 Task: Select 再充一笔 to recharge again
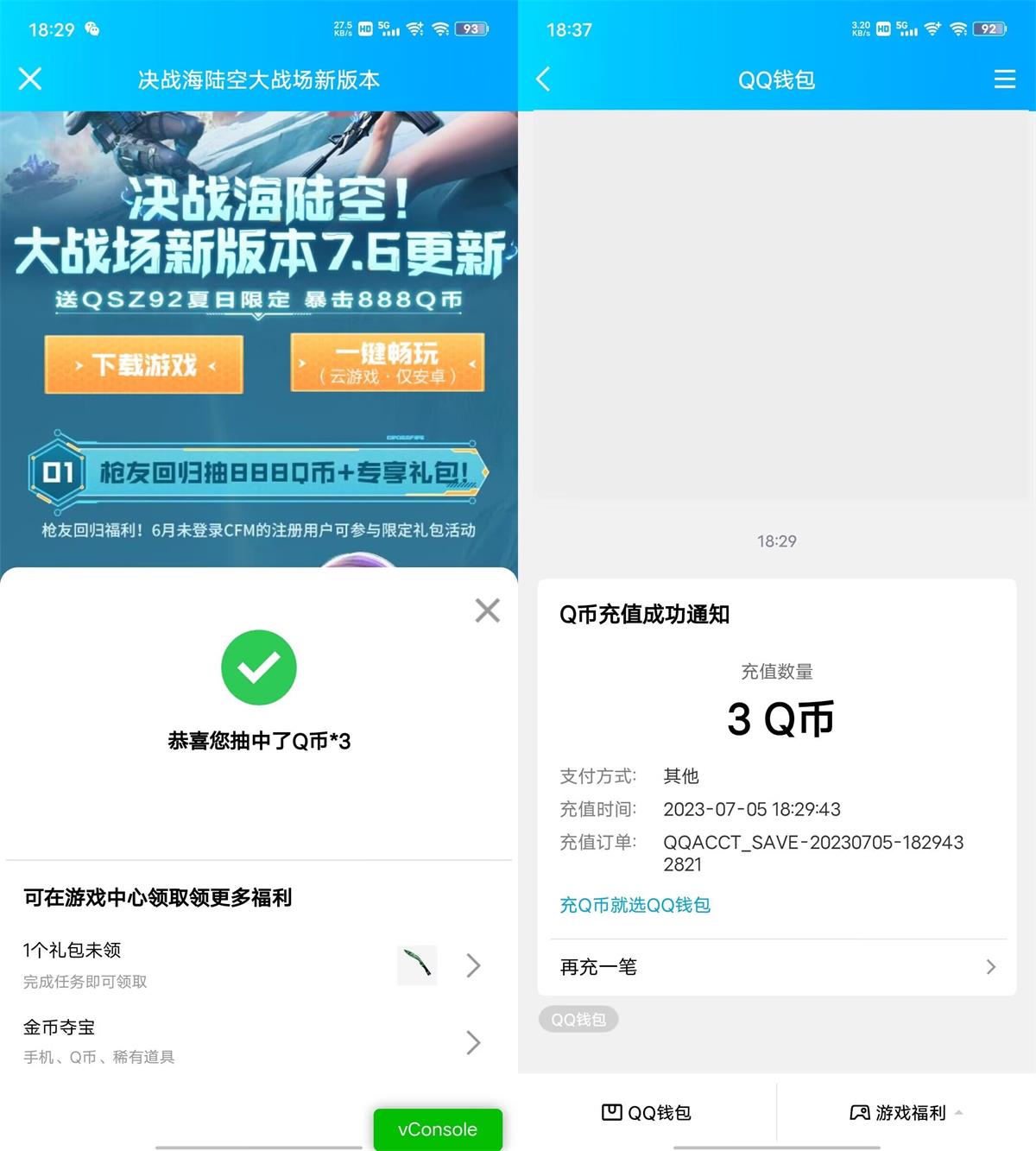(777, 967)
